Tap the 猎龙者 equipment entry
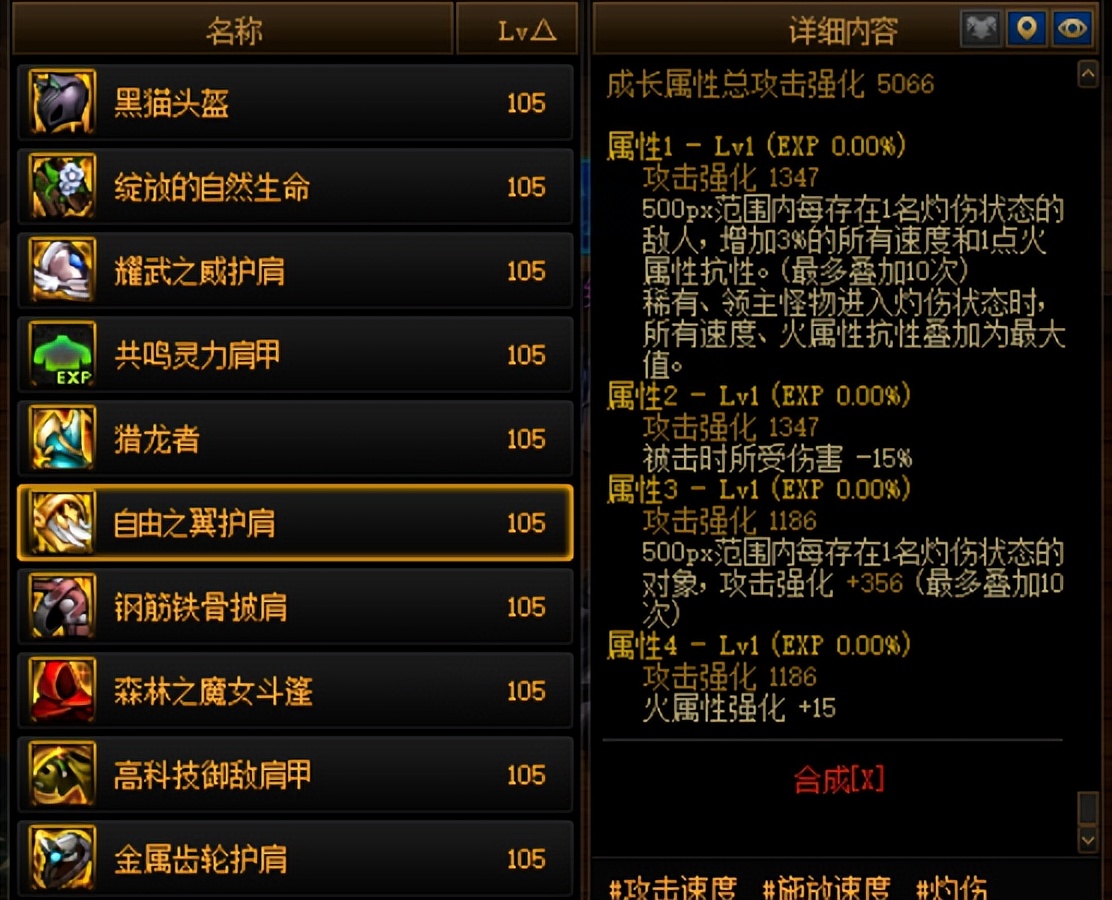Image resolution: width=1112 pixels, height=900 pixels. [295, 439]
